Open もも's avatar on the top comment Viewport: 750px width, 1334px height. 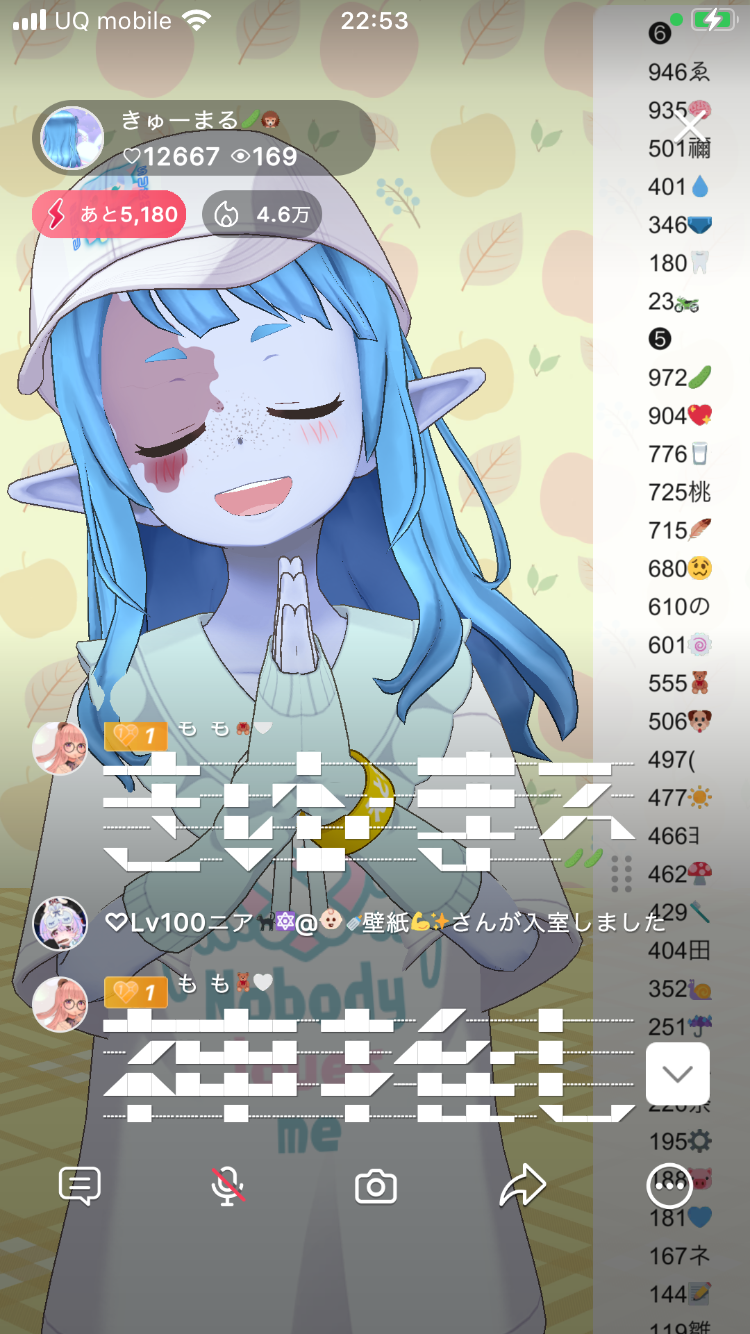point(60,747)
